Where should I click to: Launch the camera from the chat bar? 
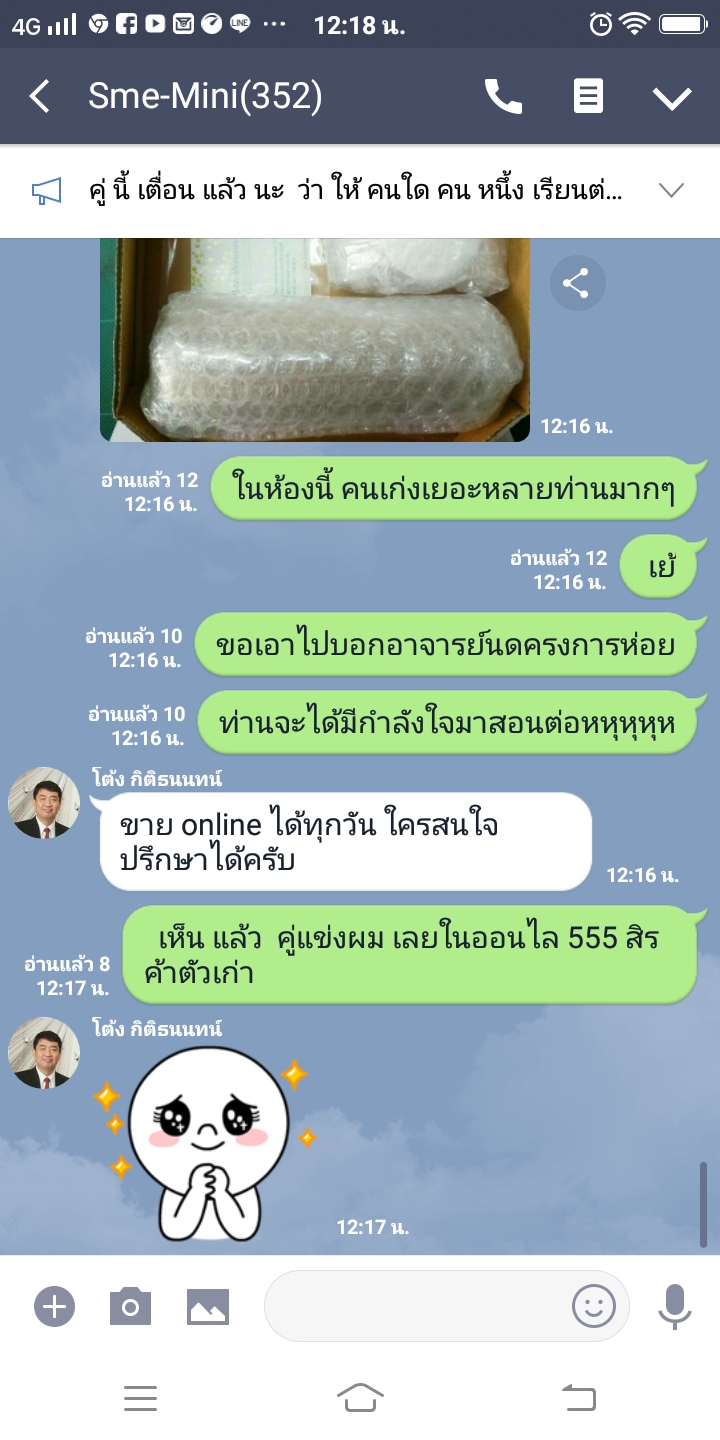coord(130,1306)
